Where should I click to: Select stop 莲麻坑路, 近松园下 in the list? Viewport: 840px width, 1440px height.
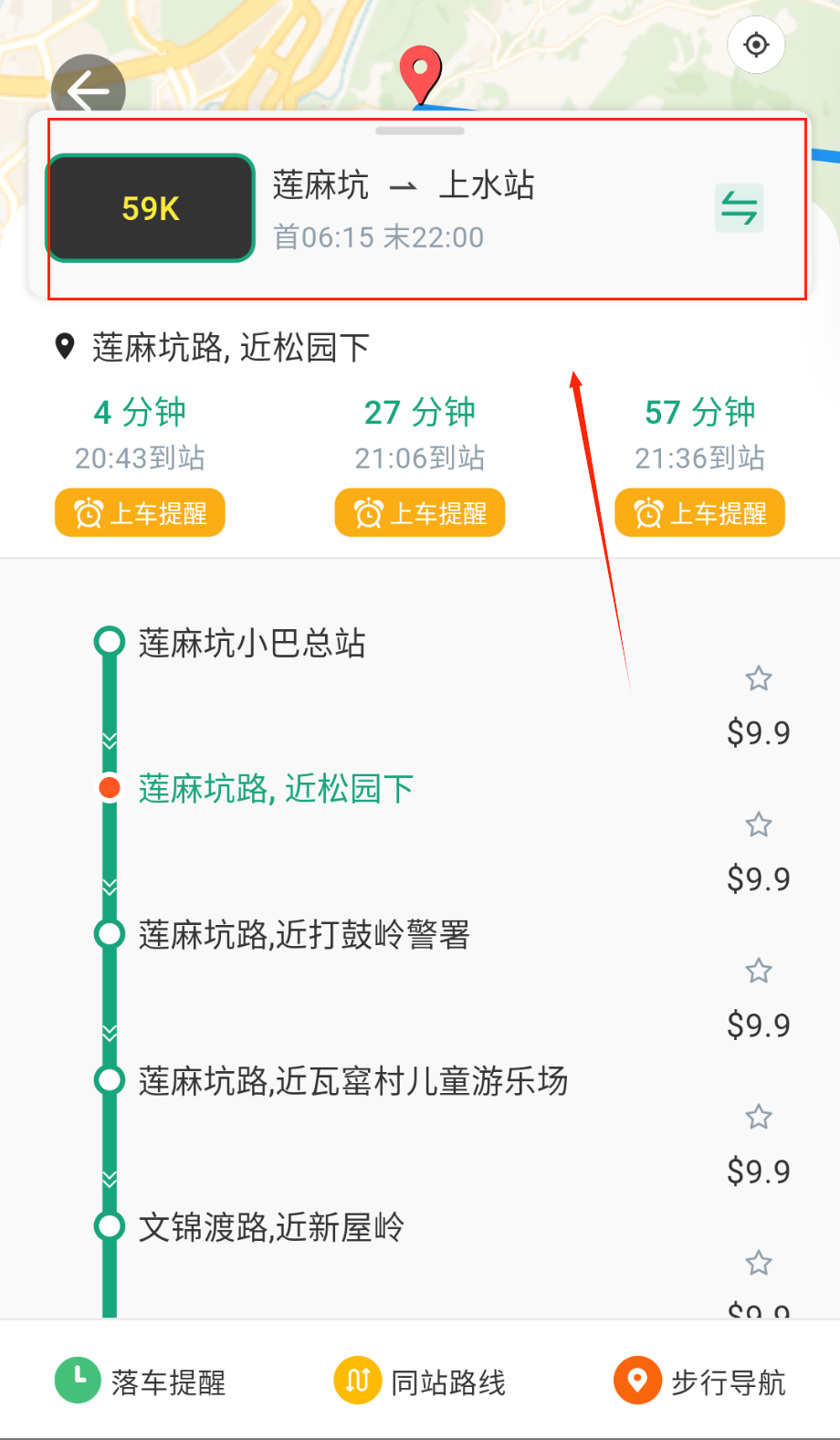[x=276, y=789]
